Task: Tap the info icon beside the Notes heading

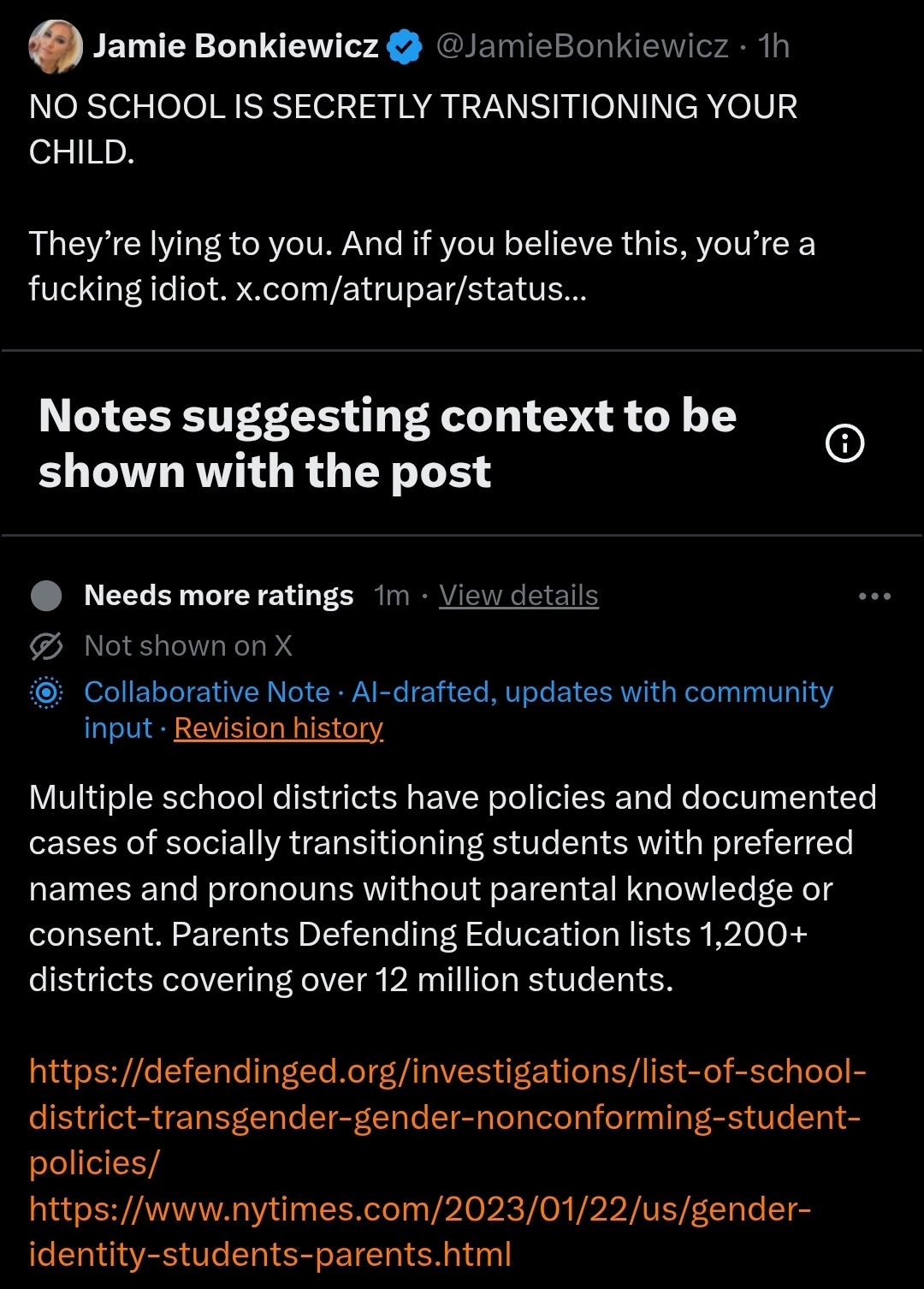Action: (x=844, y=443)
